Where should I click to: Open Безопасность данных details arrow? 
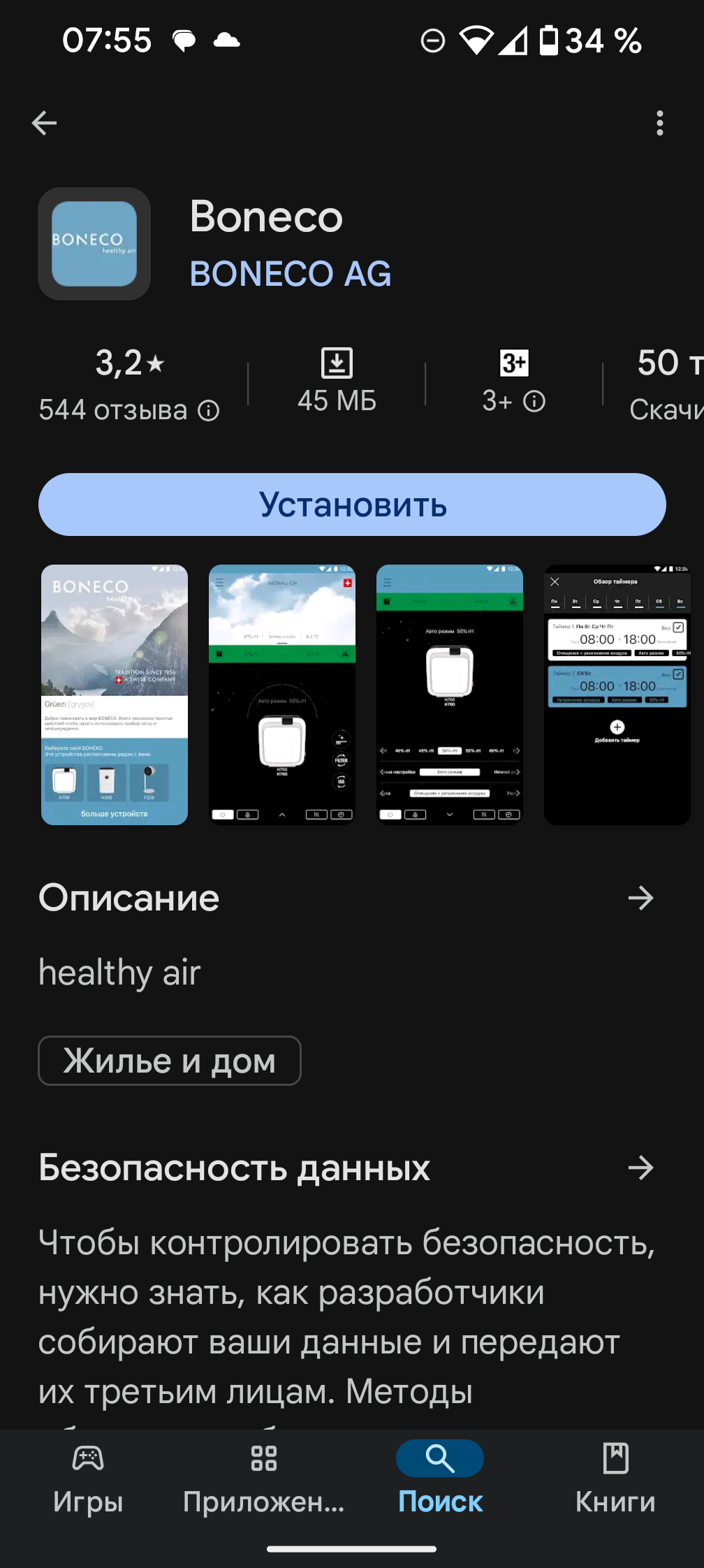pos(640,1168)
